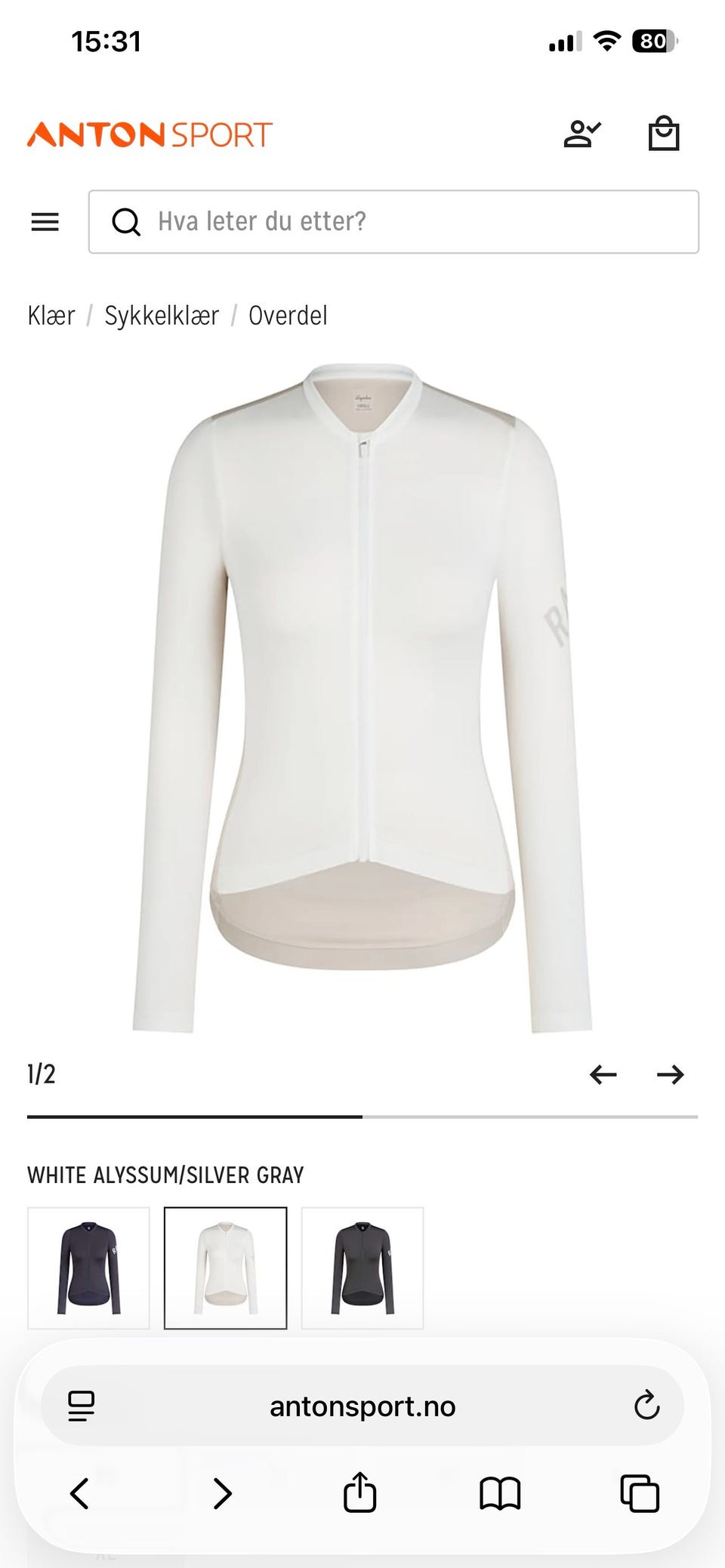Select the navy jersey color variant
725x1568 pixels.
(x=89, y=1268)
